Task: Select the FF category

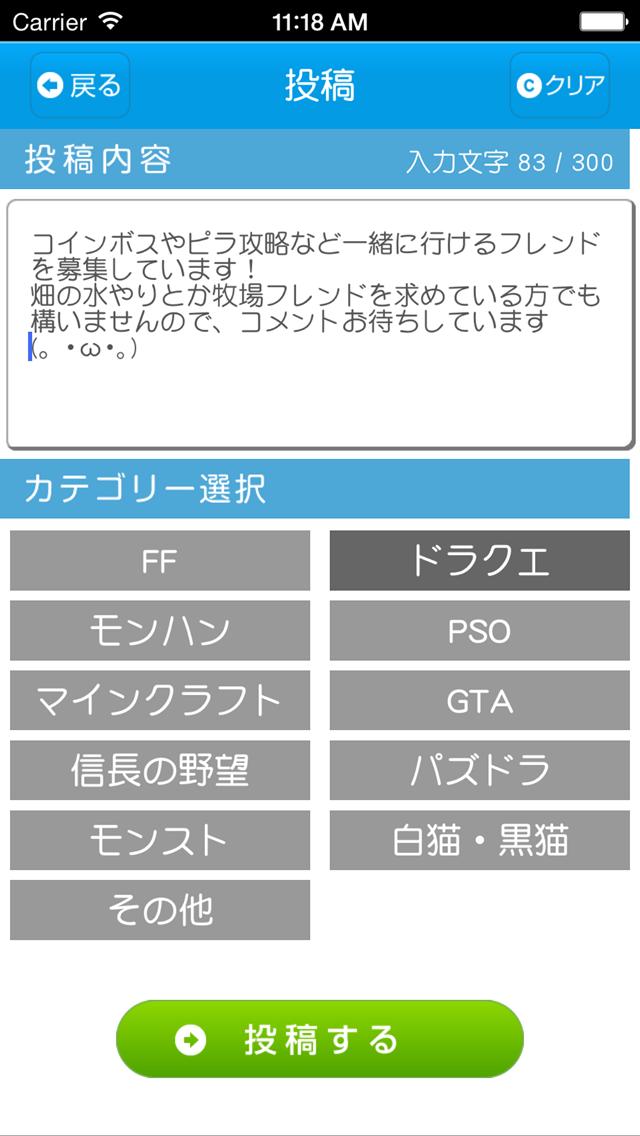Action: [x=160, y=561]
